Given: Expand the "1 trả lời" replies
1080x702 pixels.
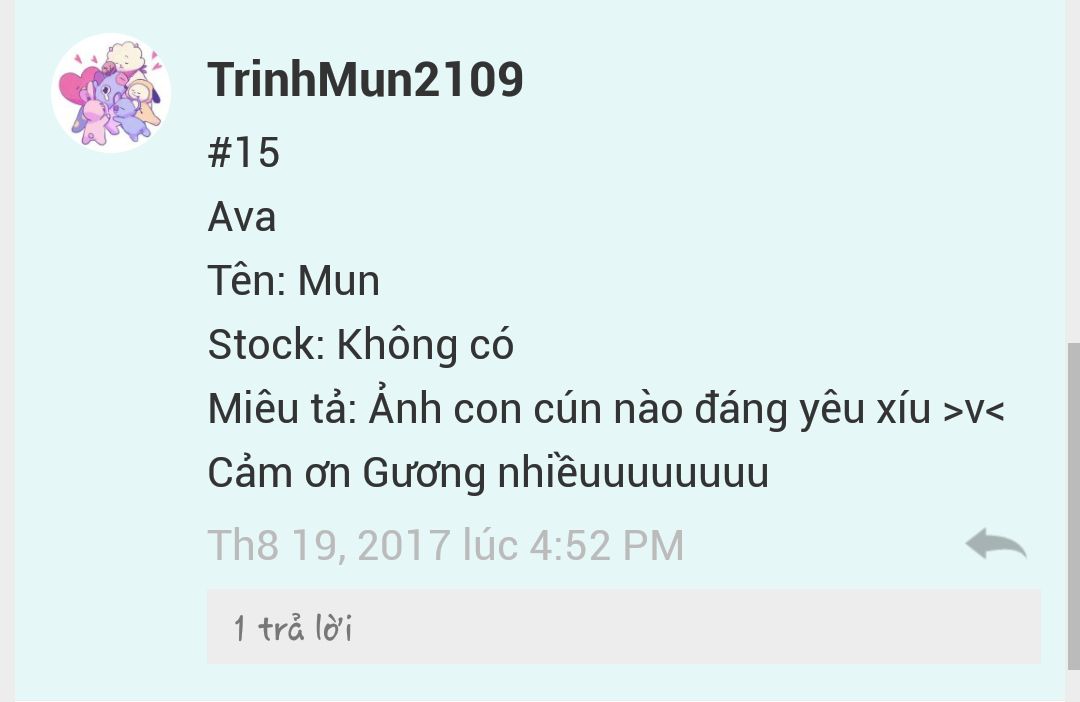Looking at the screenshot, I should point(622,627).
